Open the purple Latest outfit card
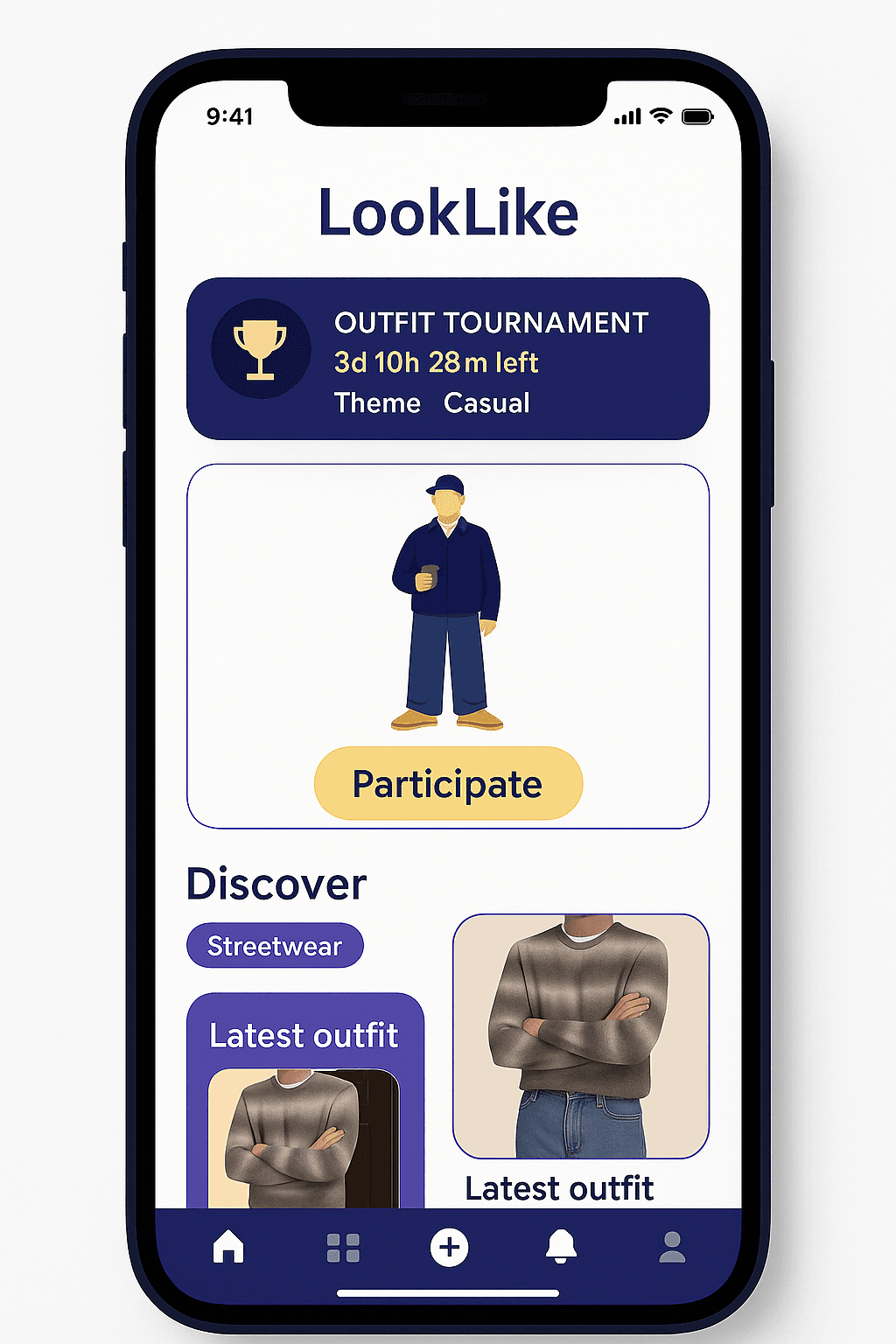The height and width of the screenshot is (1344, 896). [304, 1102]
